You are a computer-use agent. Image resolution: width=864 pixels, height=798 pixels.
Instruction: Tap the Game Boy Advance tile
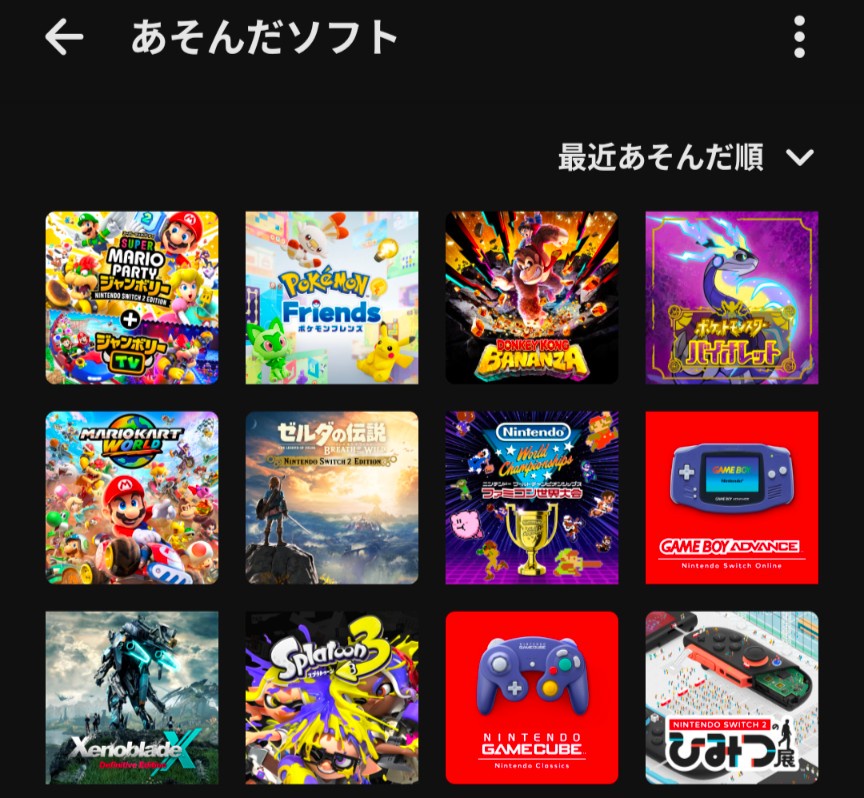point(732,497)
